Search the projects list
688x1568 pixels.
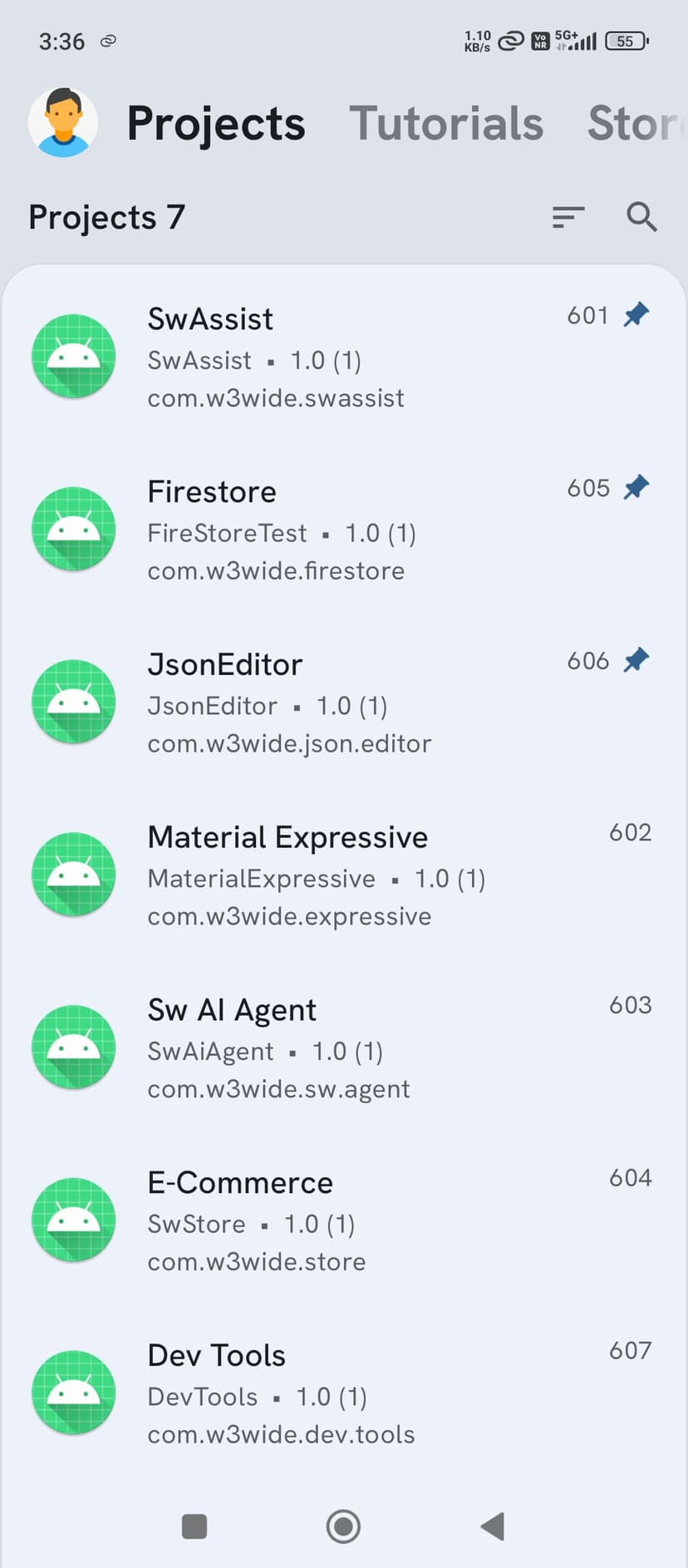pos(641,217)
